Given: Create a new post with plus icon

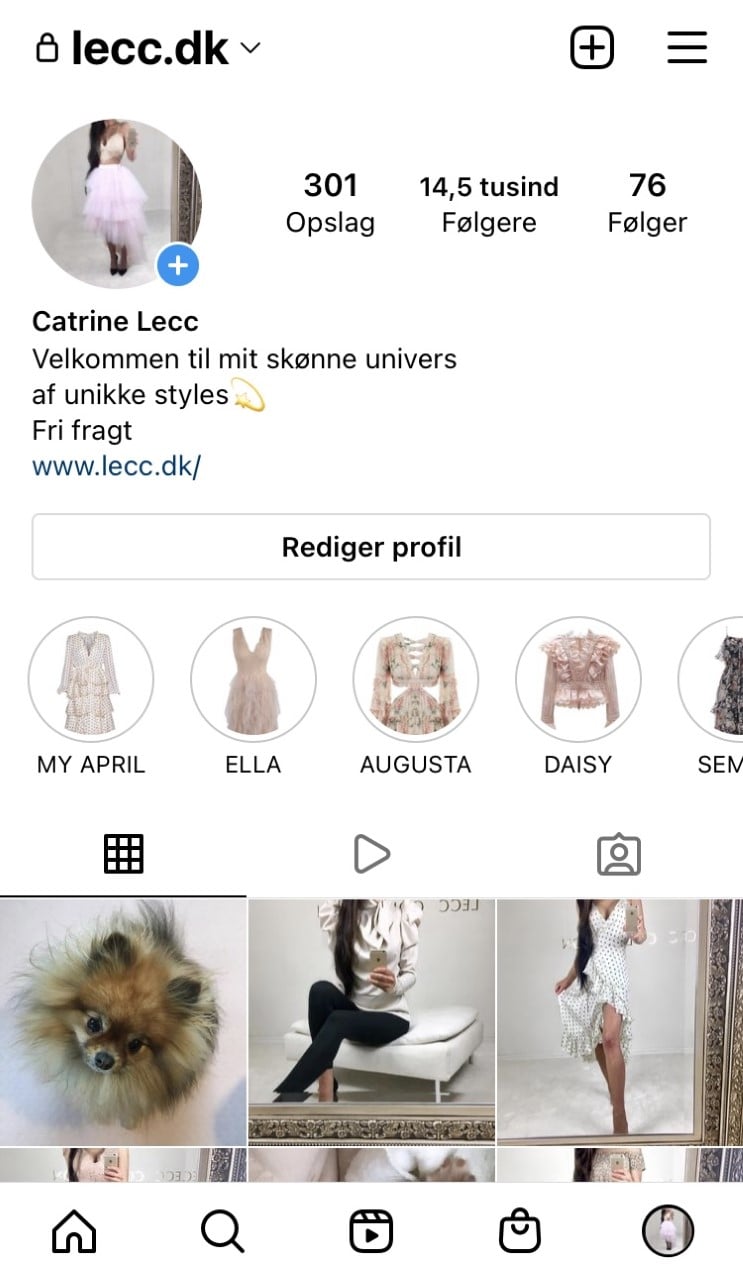Looking at the screenshot, I should (x=592, y=48).
